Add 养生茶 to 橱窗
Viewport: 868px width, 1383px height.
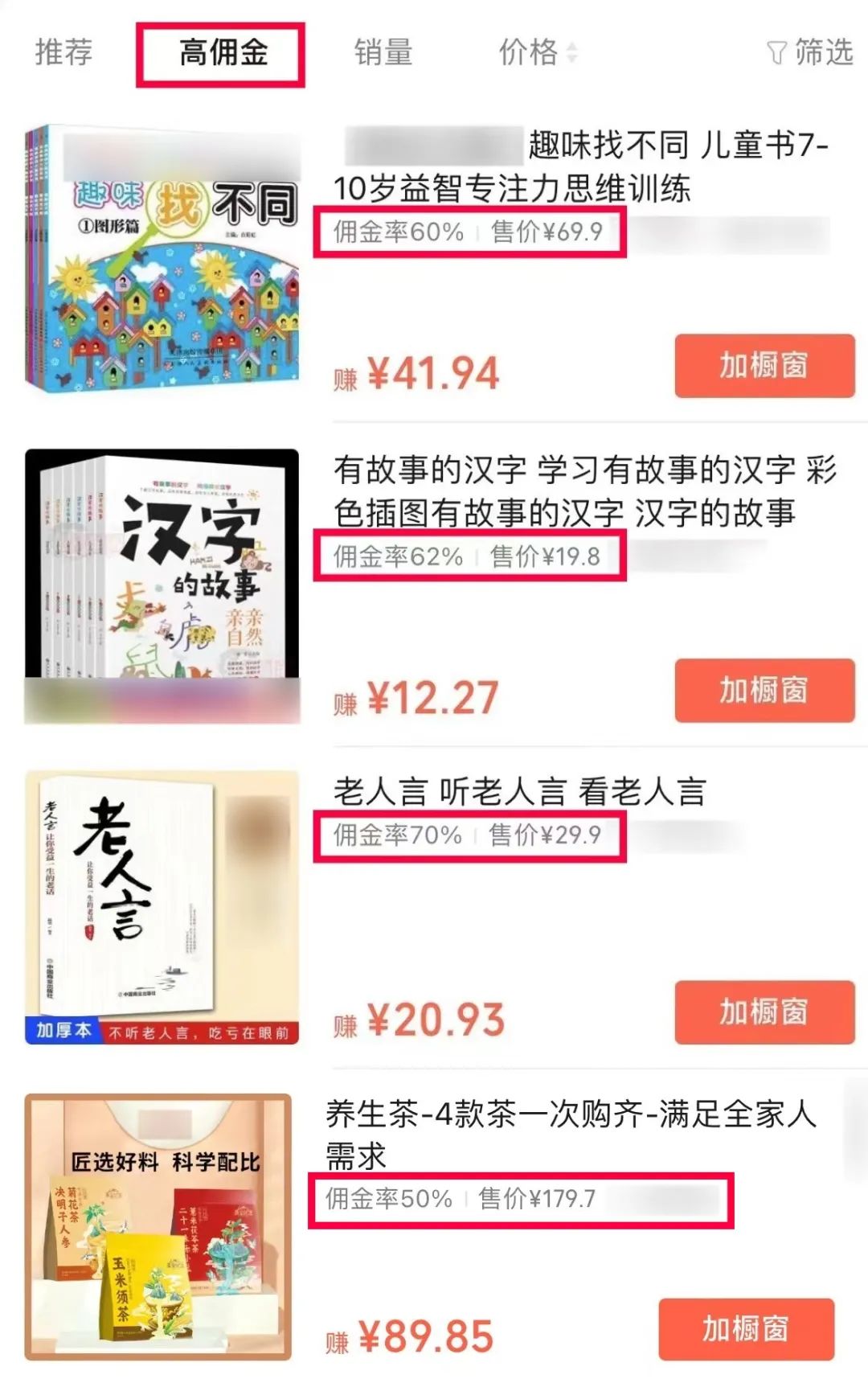(746, 1329)
